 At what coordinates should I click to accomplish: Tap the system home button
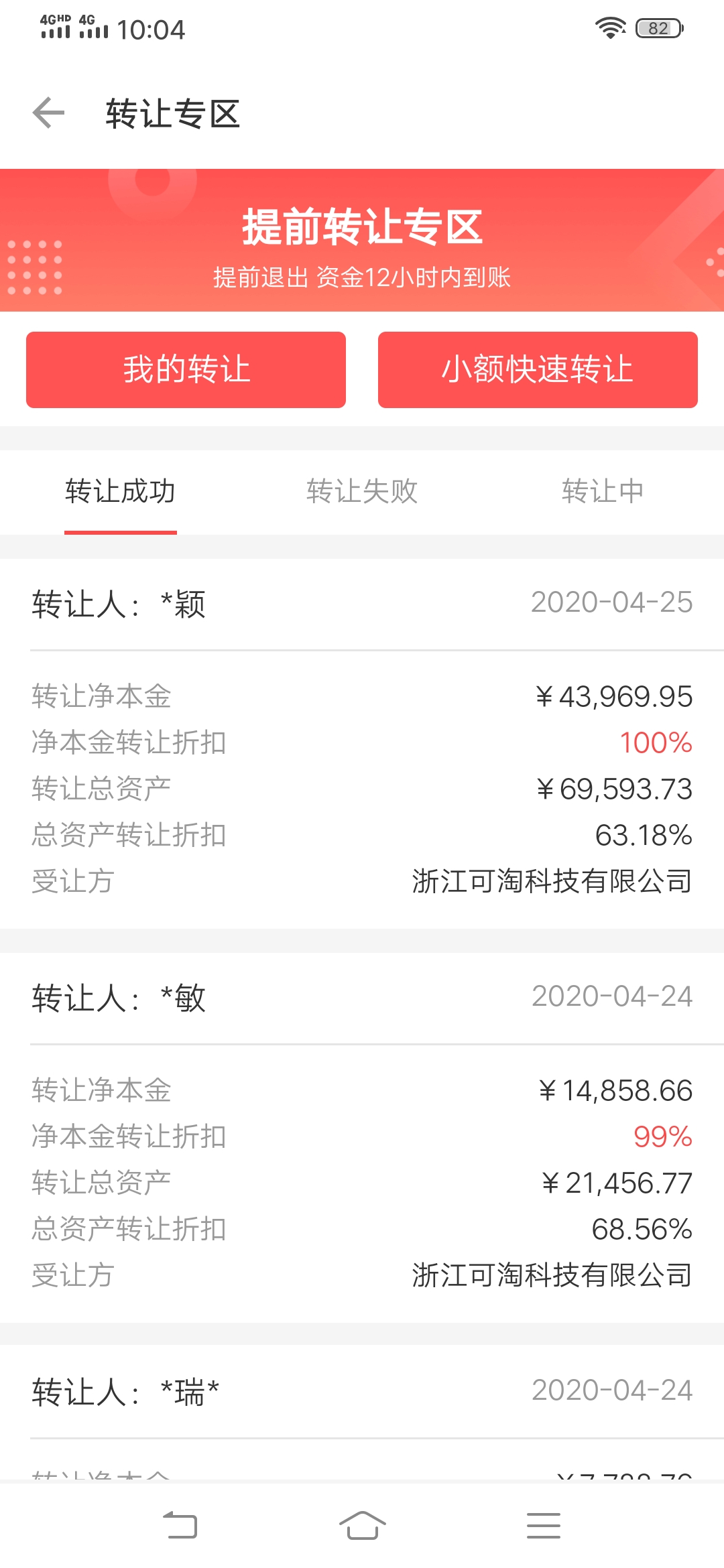click(x=362, y=1526)
